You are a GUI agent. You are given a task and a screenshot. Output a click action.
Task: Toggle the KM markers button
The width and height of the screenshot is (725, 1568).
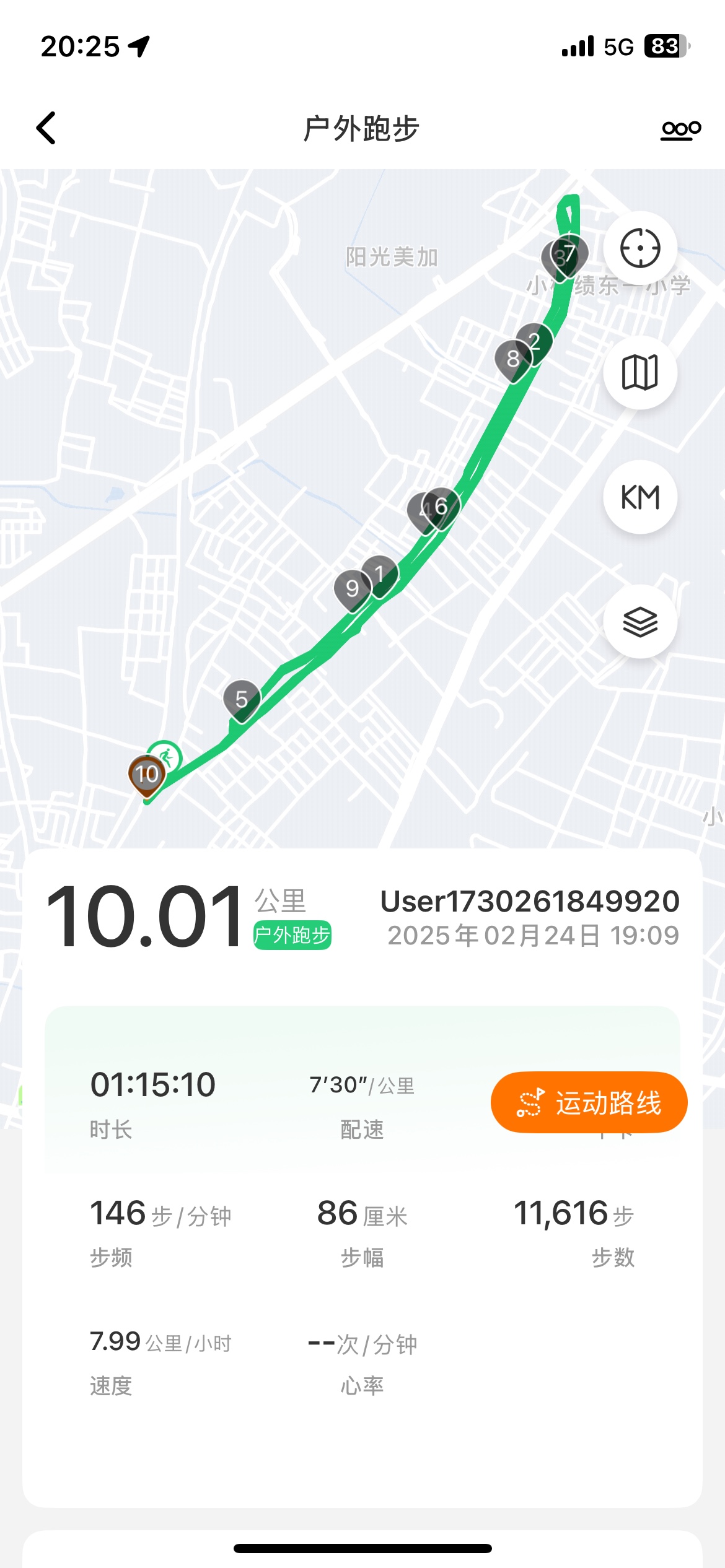tap(640, 497)
